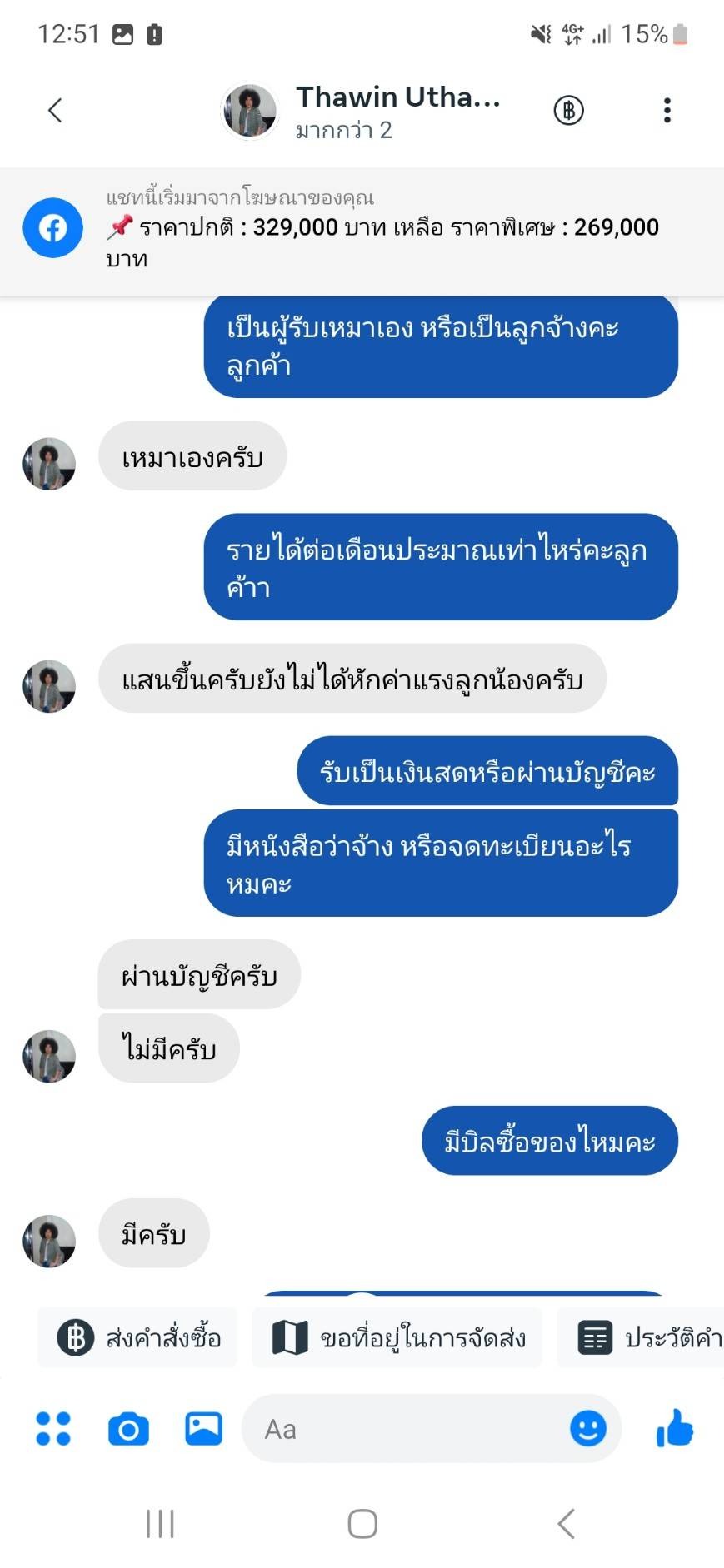The image size is (724, 1568).
Task: Open the four-dot more actions menu
Action: (x=53, y=1429)
